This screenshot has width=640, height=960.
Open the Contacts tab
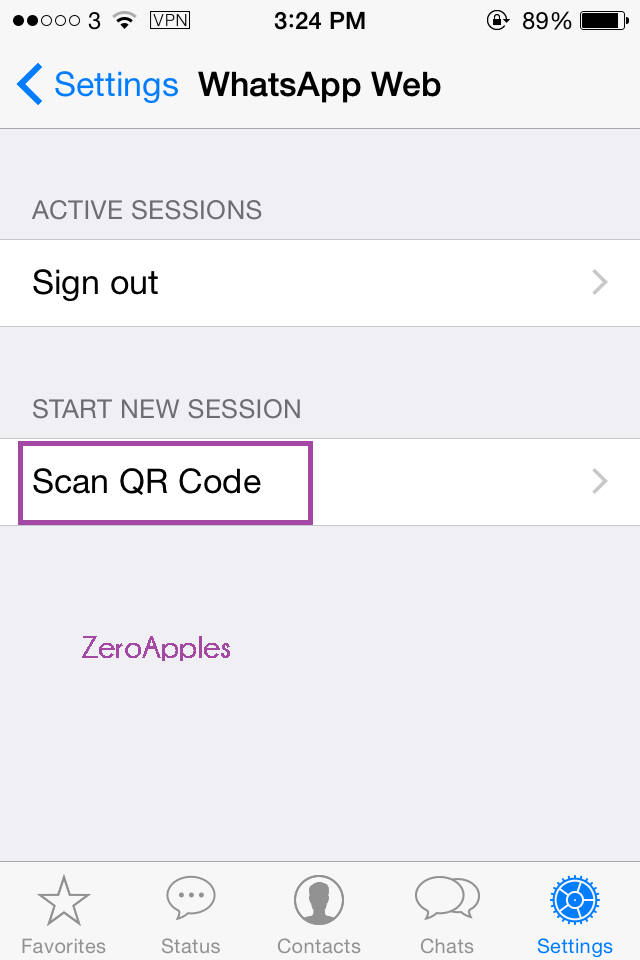coord(319,915)
